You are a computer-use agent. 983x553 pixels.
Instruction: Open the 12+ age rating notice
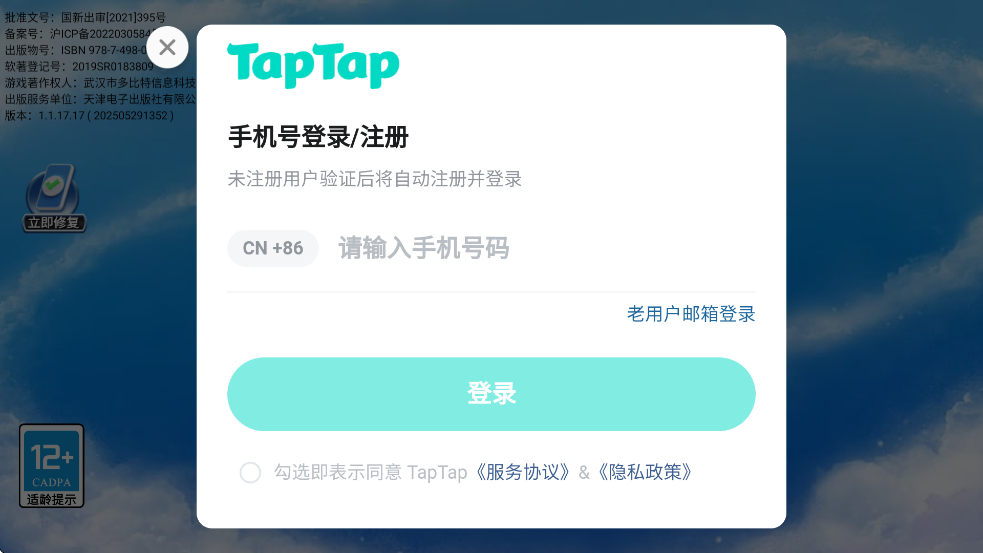[x=52, y=465]
